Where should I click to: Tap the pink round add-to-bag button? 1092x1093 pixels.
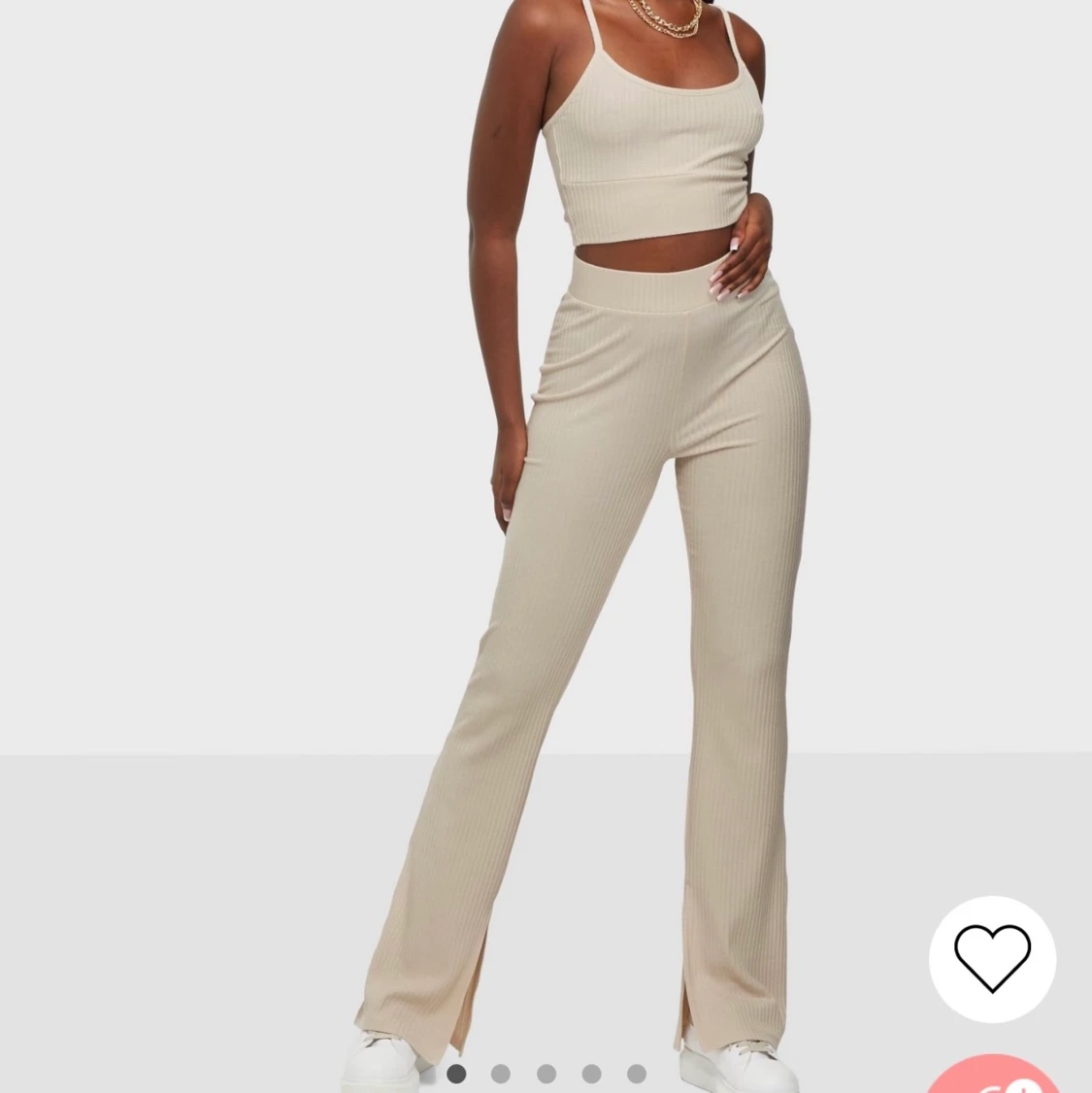993,1076
